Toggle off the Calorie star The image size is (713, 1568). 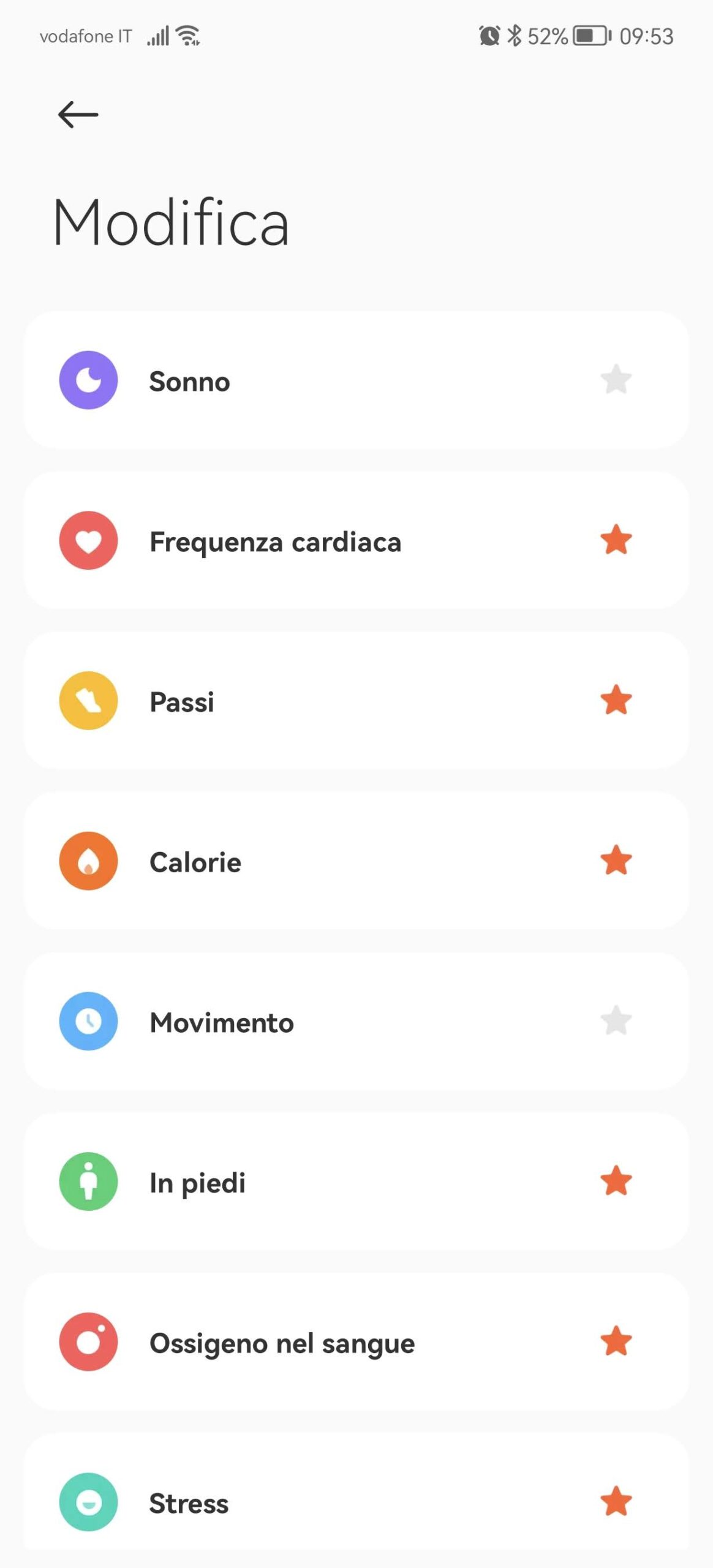(616, 861)
